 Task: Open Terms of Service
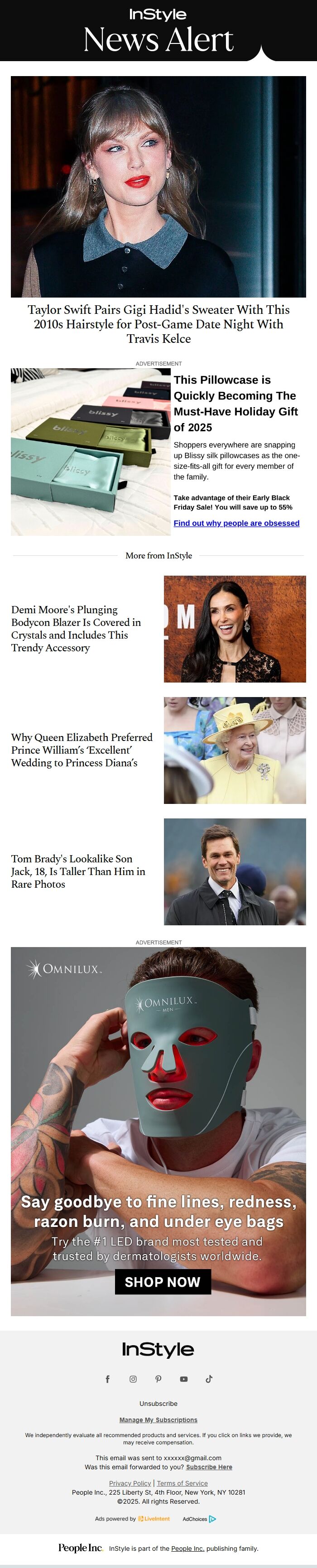(x=182, y=1483)
